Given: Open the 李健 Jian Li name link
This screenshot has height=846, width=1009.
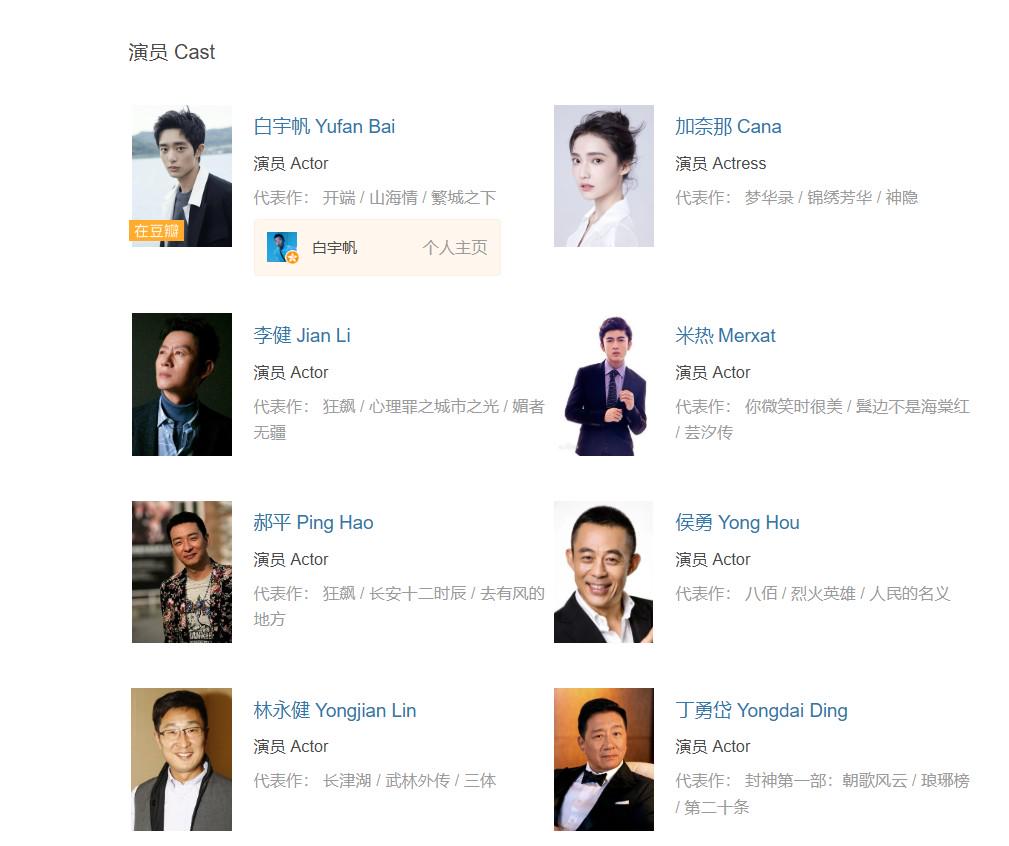Looking at the screenshot, I should point(302,336).
